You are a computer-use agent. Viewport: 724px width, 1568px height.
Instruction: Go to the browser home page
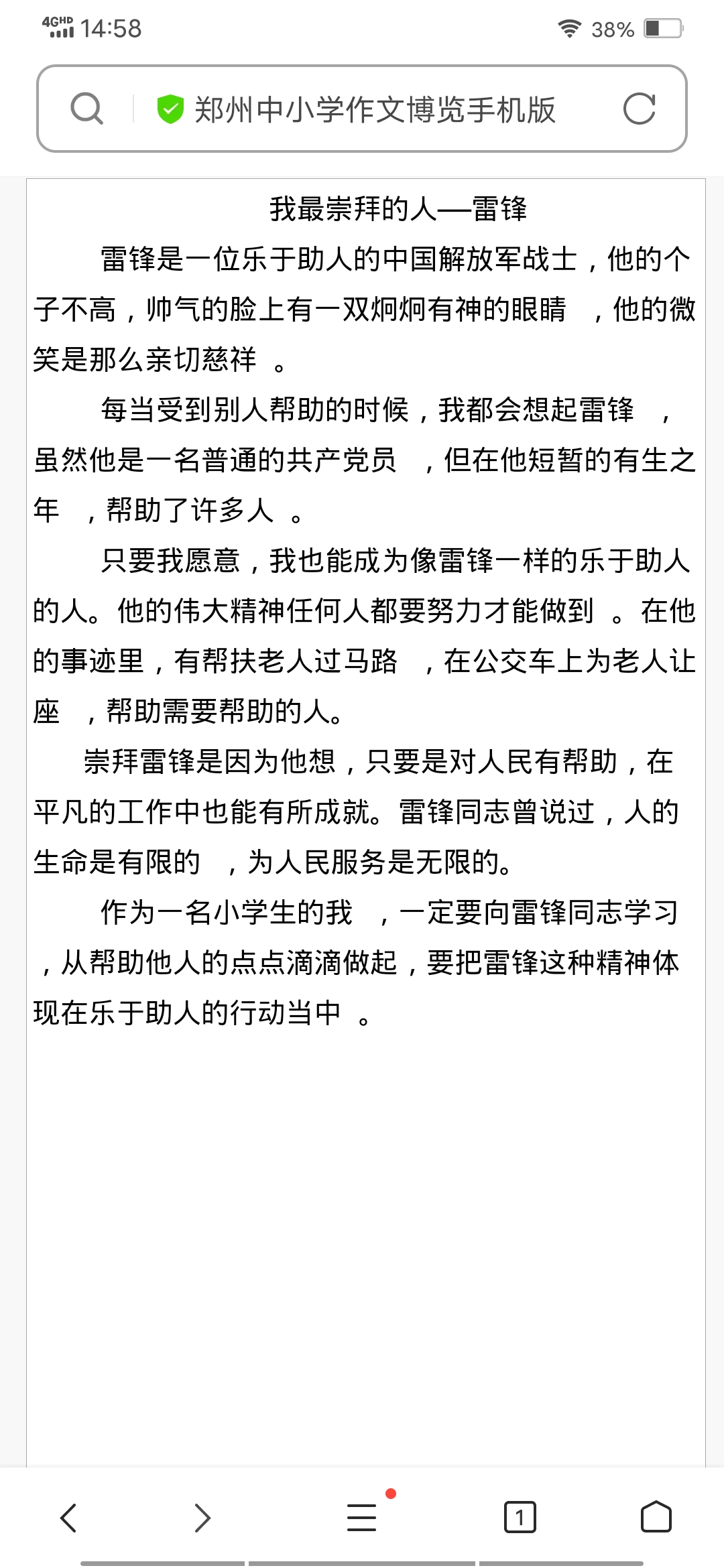pos(656,1518)
